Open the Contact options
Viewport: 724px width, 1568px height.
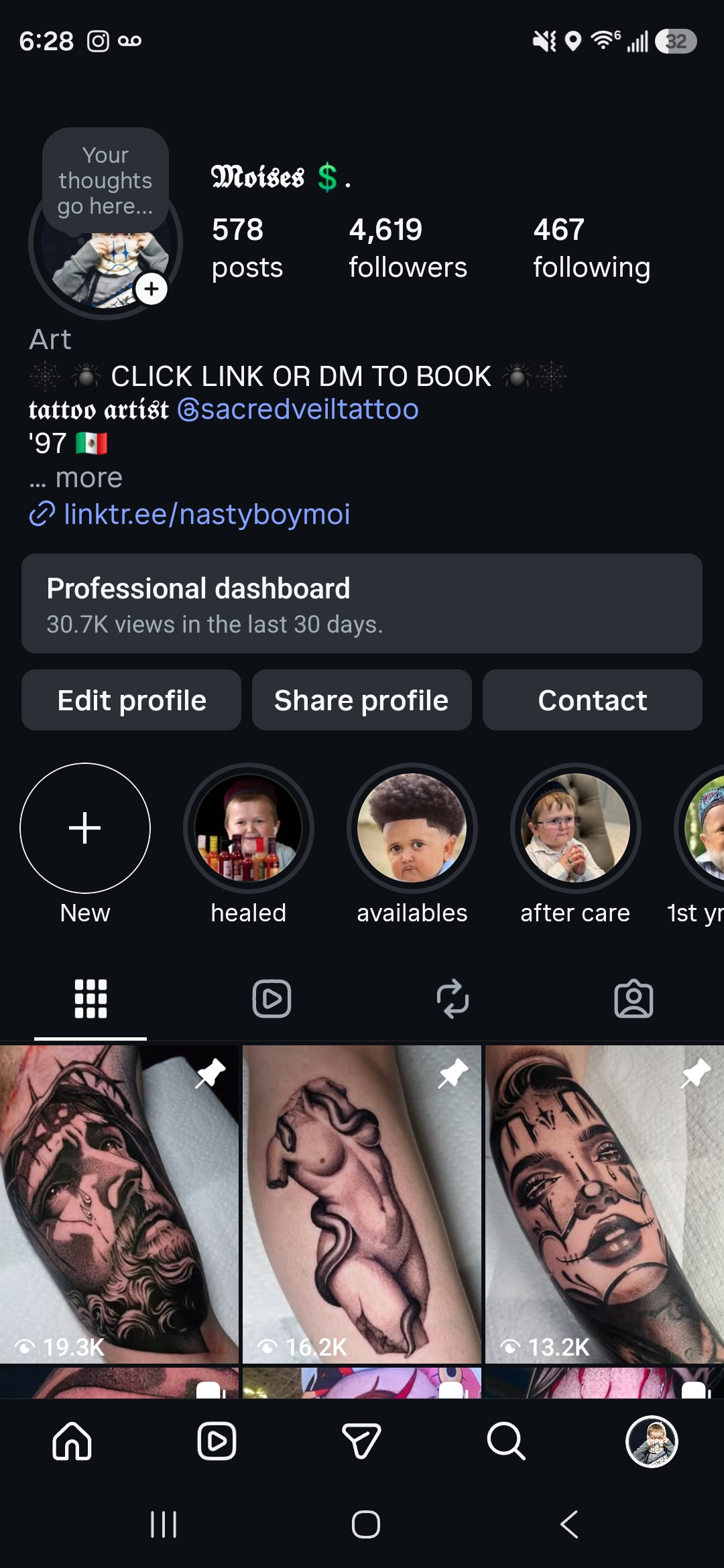click(592, 700)
